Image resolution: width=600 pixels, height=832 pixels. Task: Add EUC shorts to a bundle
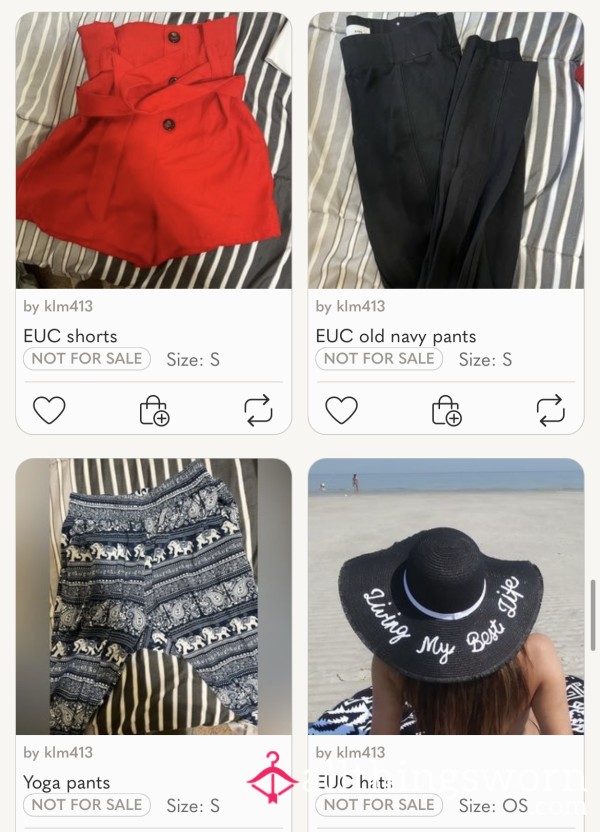click(154, 410)
